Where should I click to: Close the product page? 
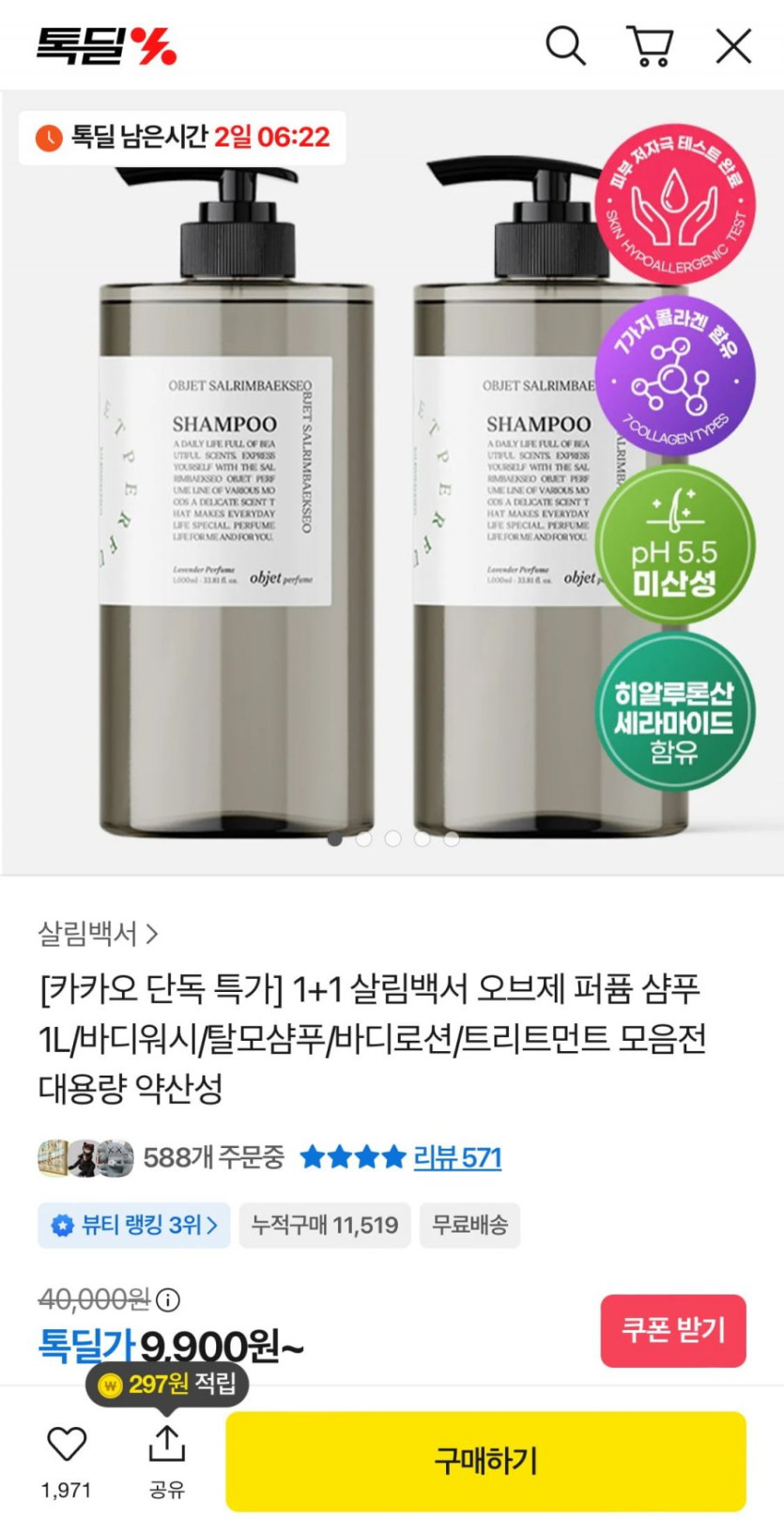coord(733,45)
